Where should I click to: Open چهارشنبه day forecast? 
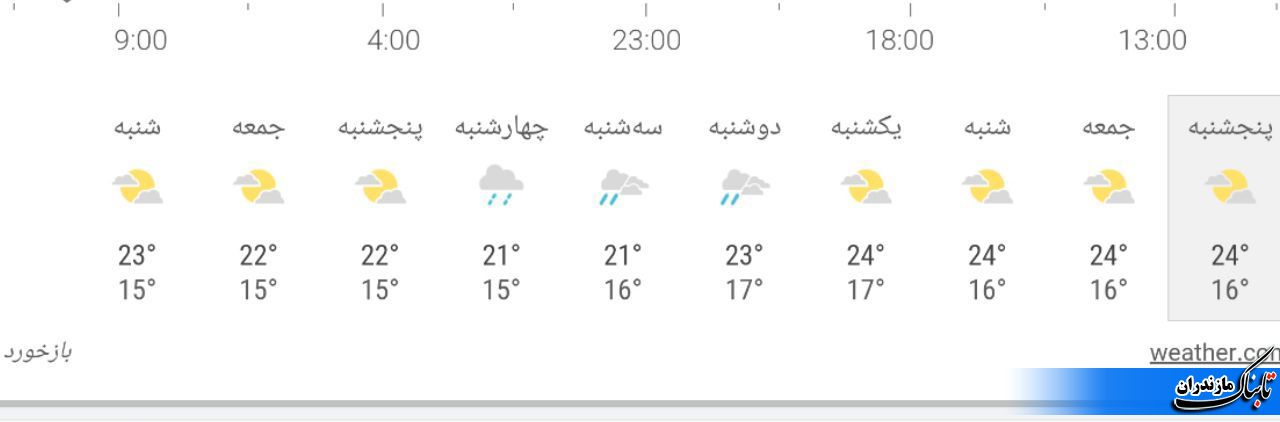(502, 208)
